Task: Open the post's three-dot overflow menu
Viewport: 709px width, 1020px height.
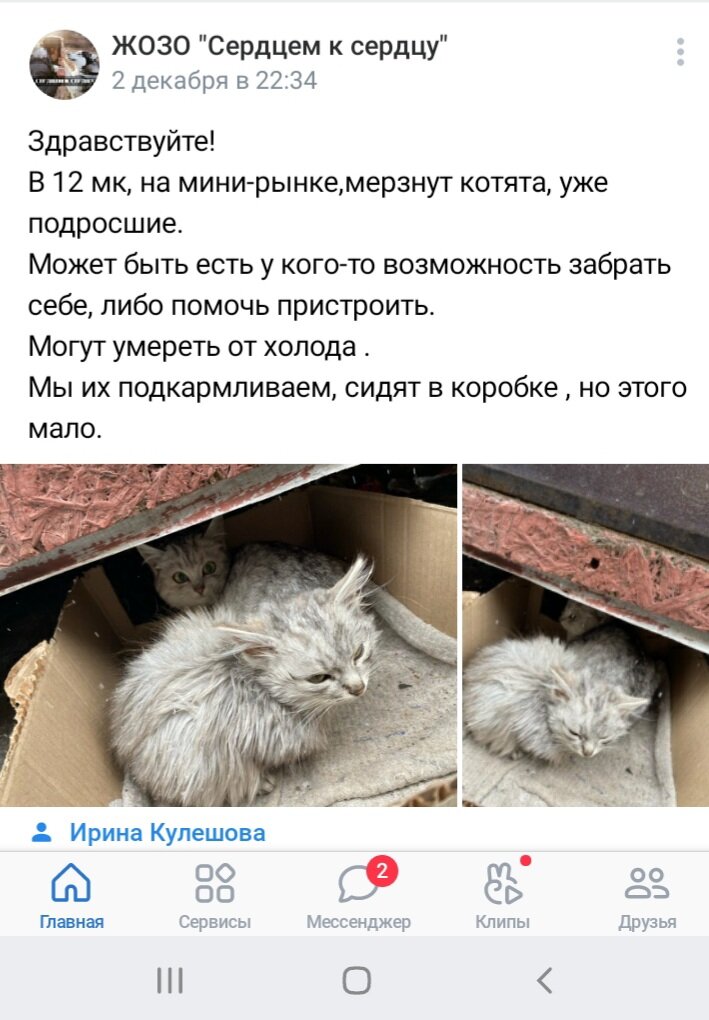Action: coord(680,52)
